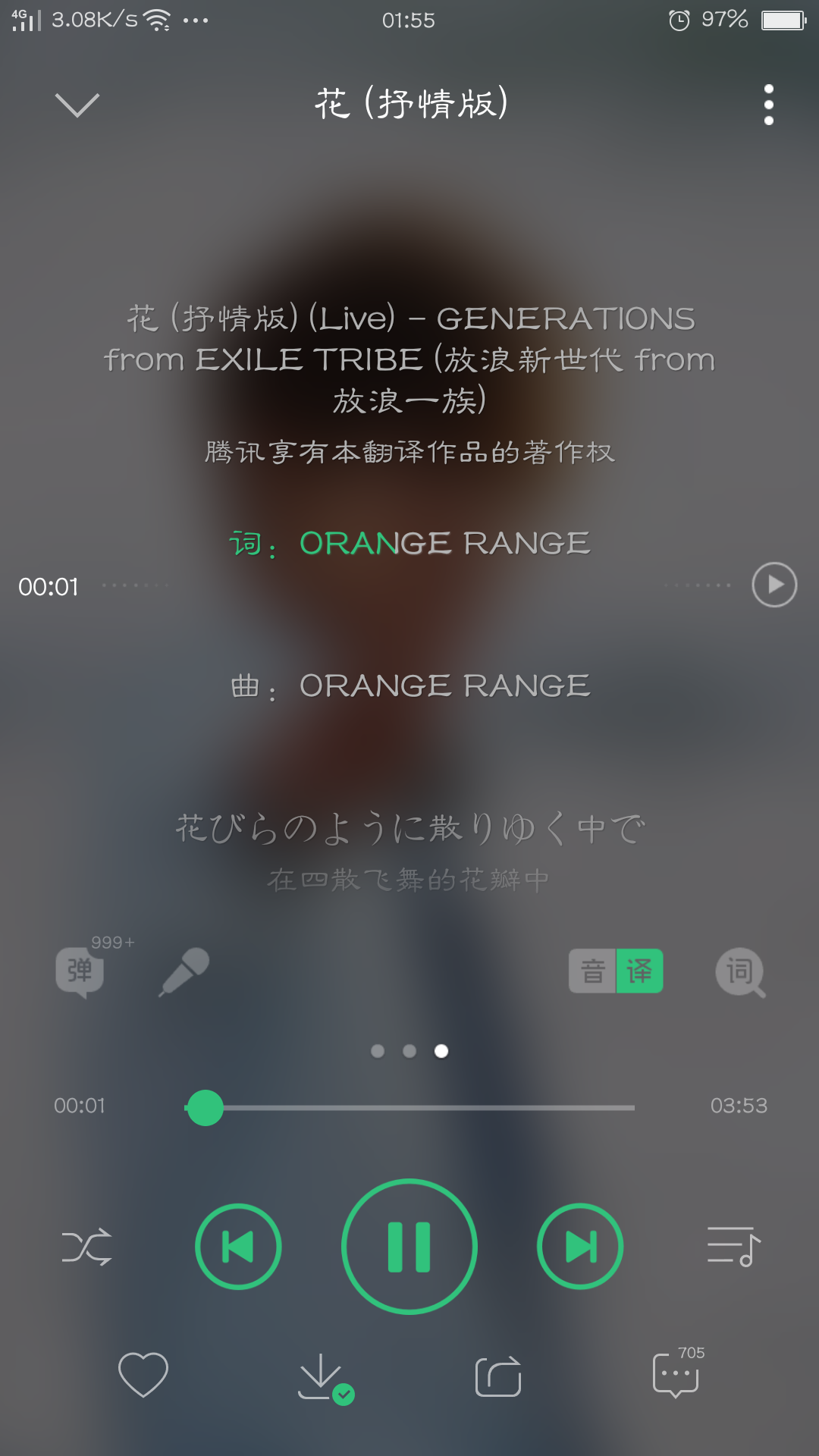
Task: Tap the microphone karaoke icon
Action: pos(184,971)
